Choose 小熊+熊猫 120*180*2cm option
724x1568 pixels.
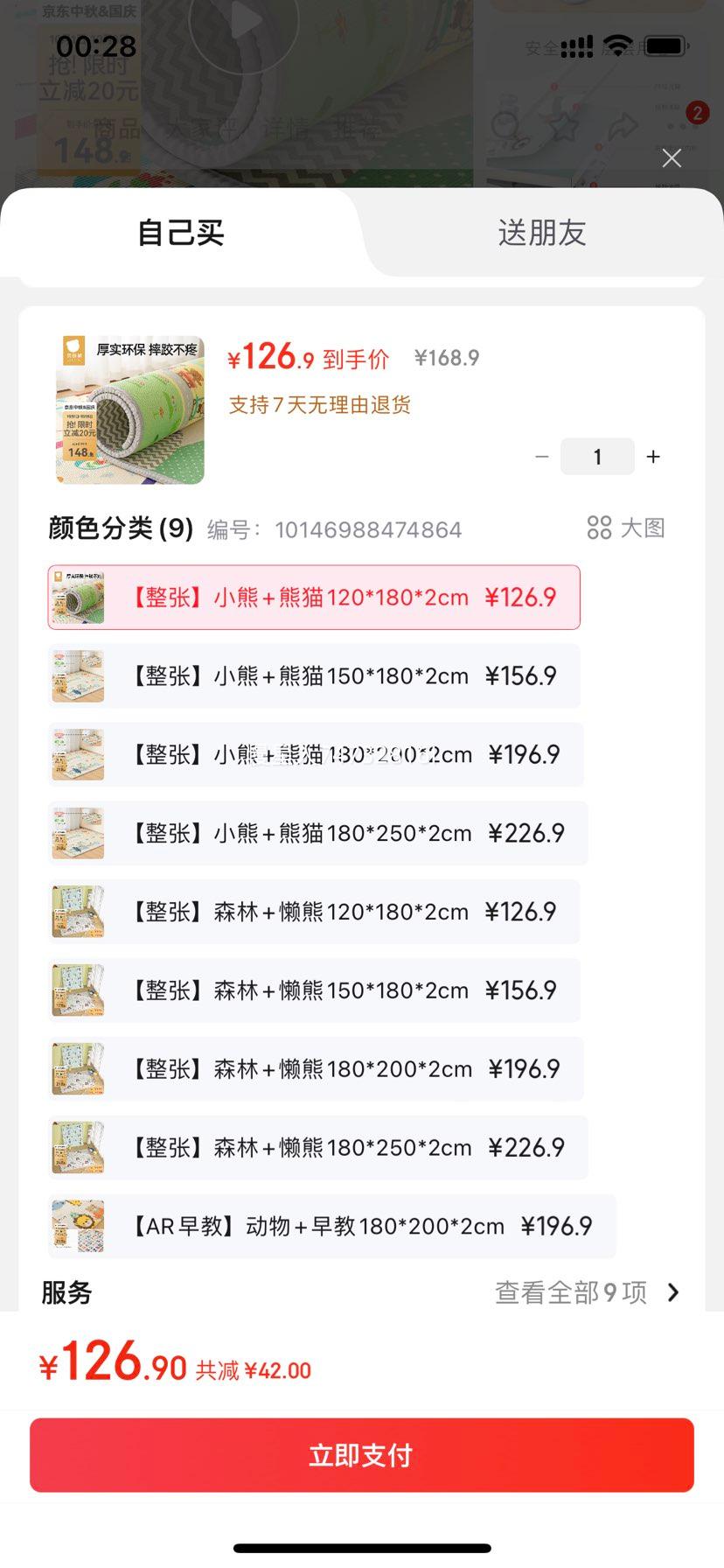pyautogui.click(x=314, y=598)
